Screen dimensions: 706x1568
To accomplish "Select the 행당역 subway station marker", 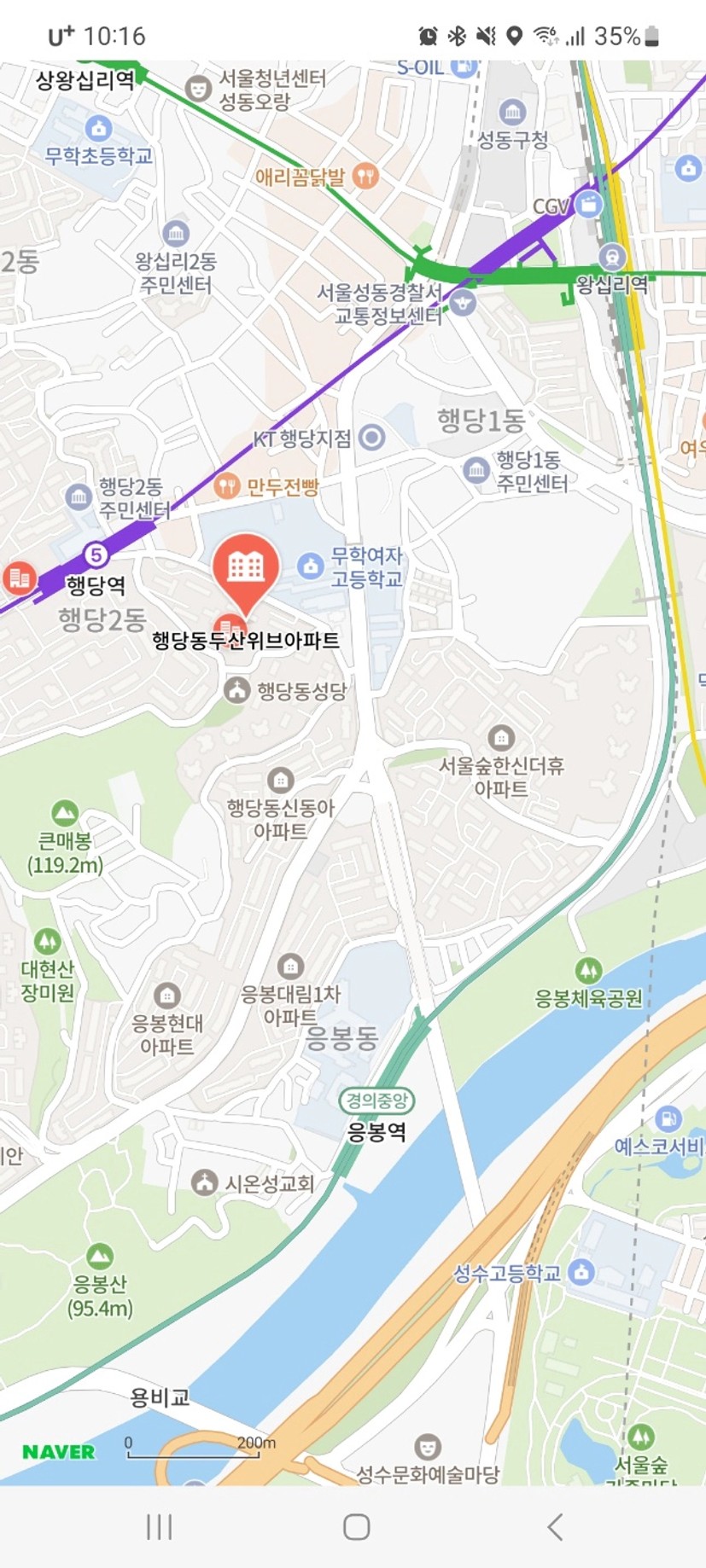I will pos(96,555).
